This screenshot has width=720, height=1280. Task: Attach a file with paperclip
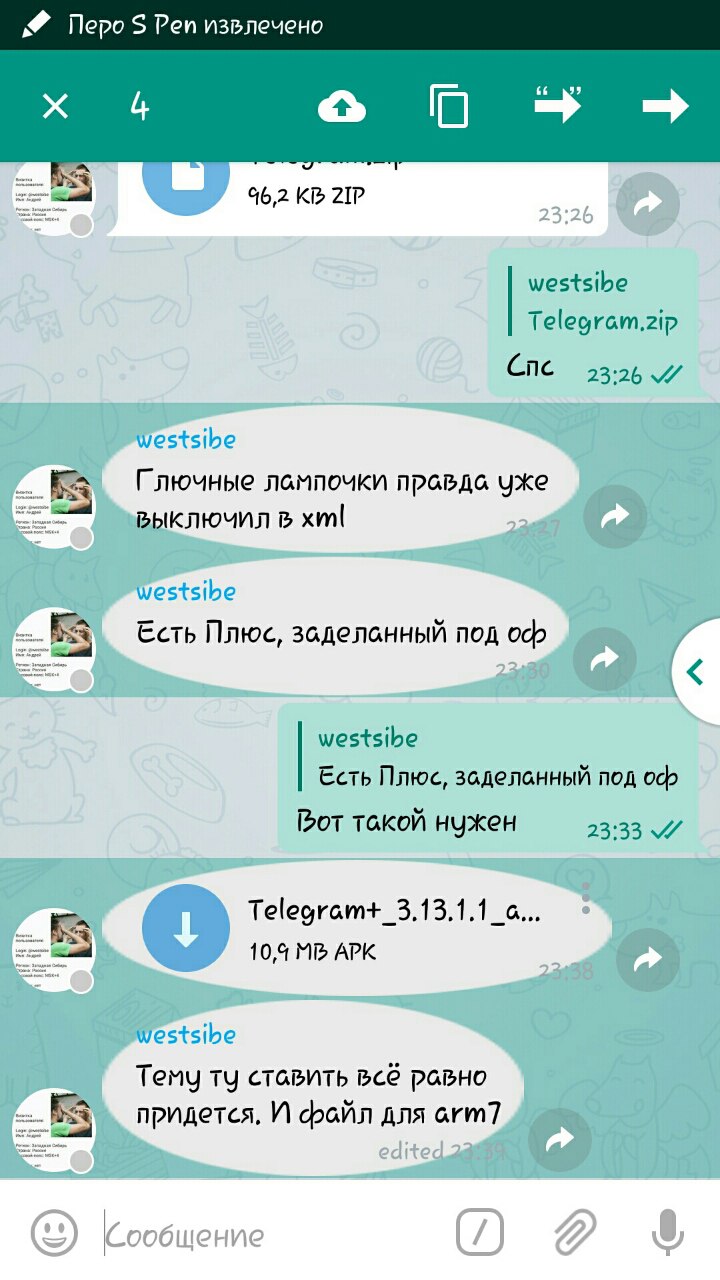click(574, 1232)
